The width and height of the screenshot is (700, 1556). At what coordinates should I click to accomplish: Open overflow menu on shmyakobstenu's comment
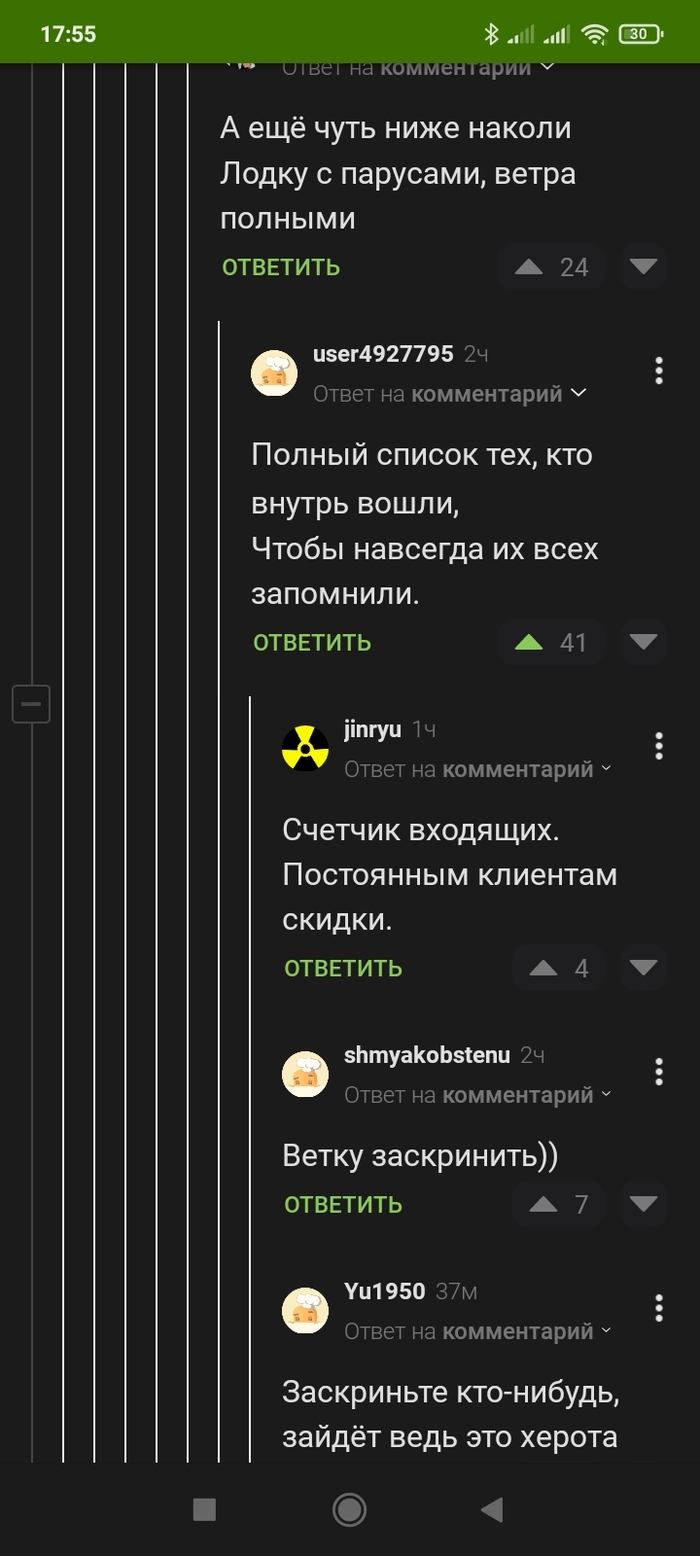tap(658, 1071)
